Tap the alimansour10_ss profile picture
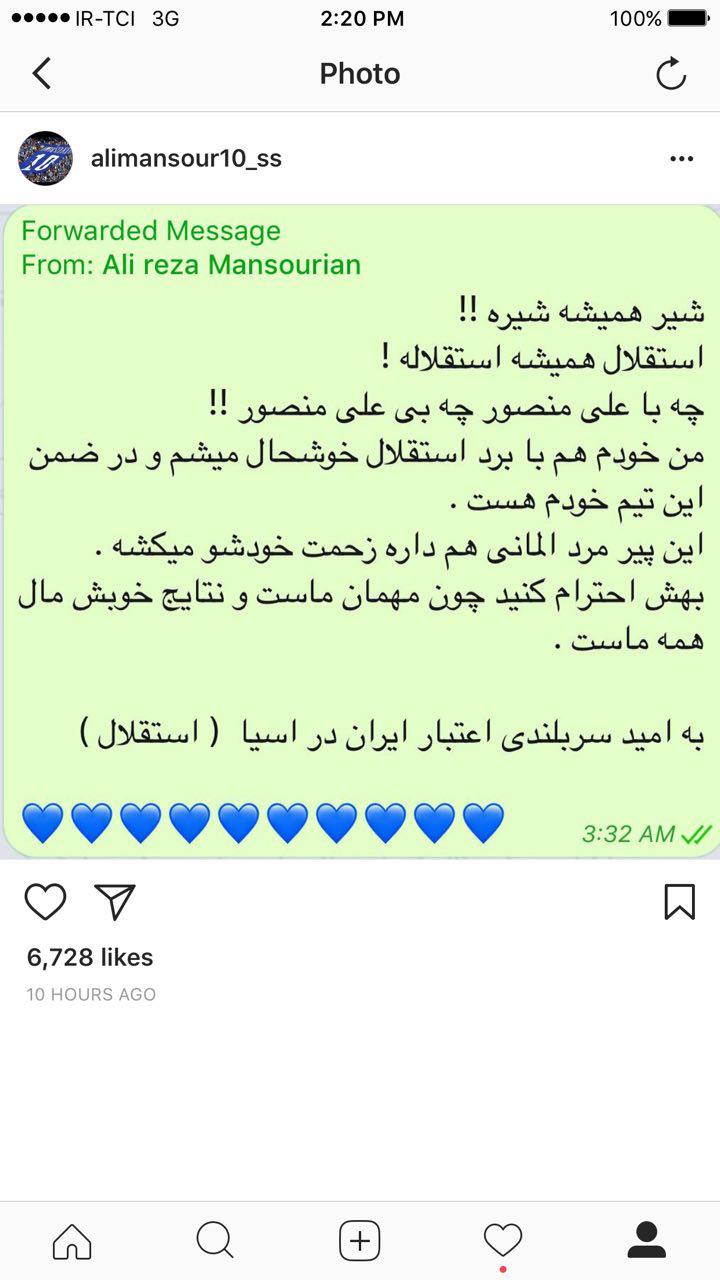Screen dimensions: 720x1280 point(42,158)
